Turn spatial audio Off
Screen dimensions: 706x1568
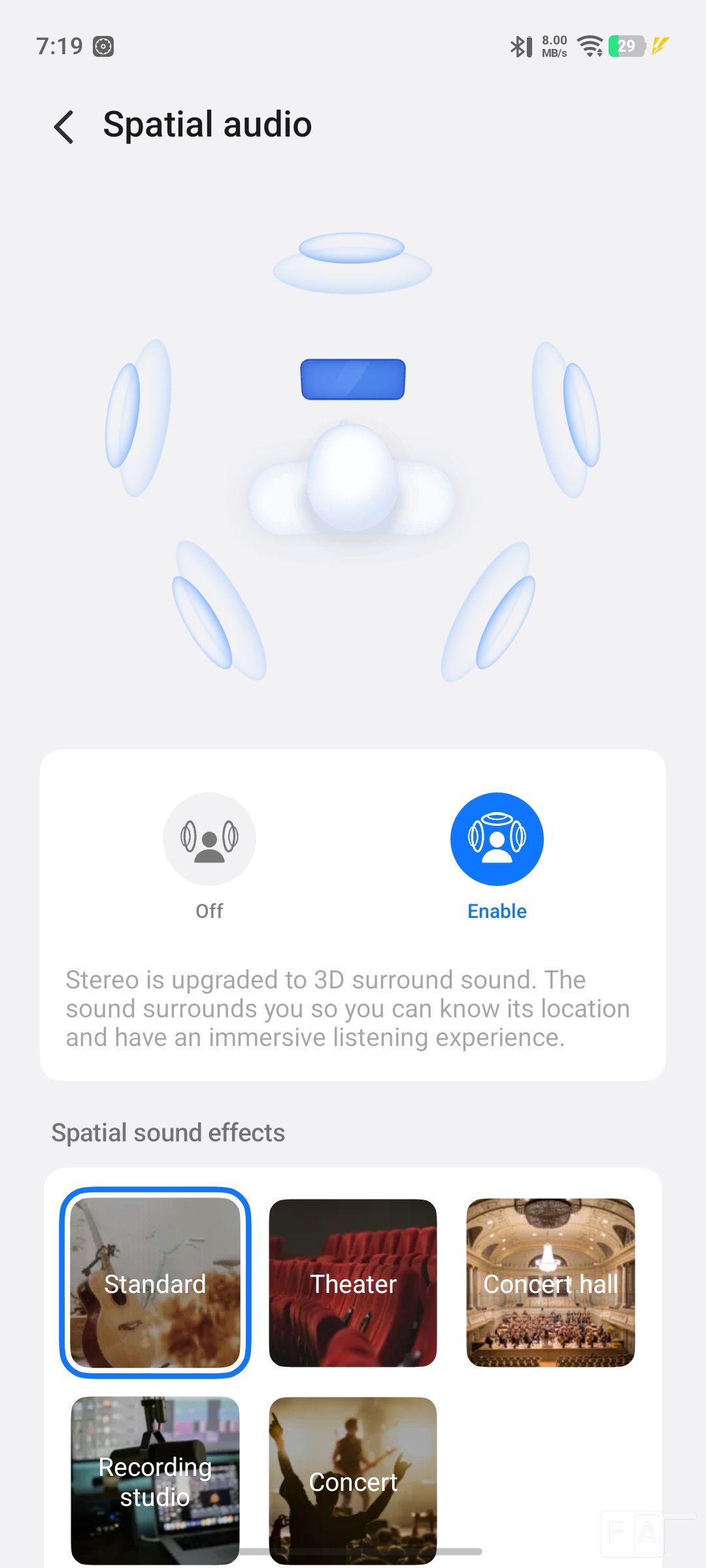pos(209,839)
